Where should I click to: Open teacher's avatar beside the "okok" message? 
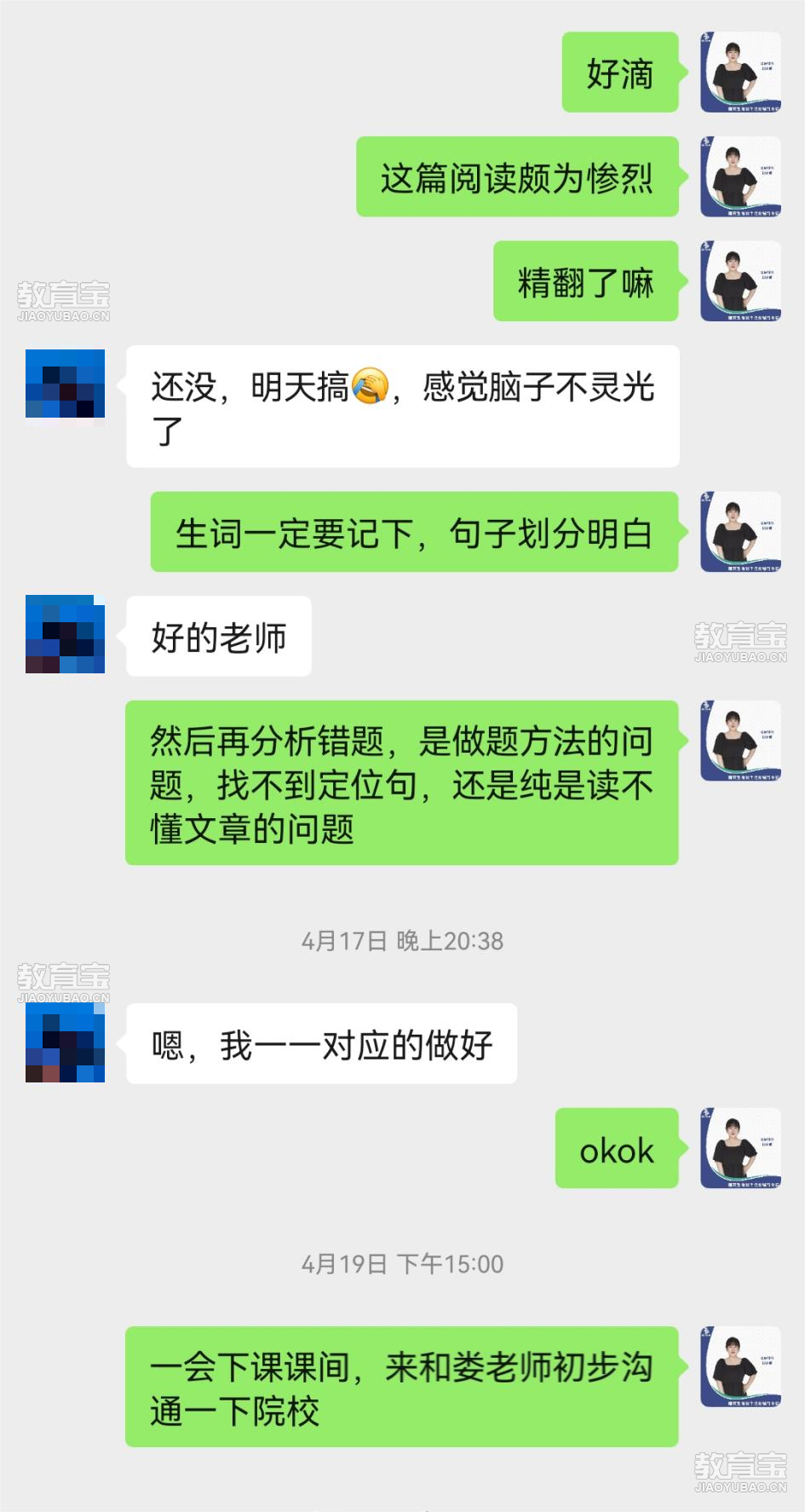coord(740,1148)
